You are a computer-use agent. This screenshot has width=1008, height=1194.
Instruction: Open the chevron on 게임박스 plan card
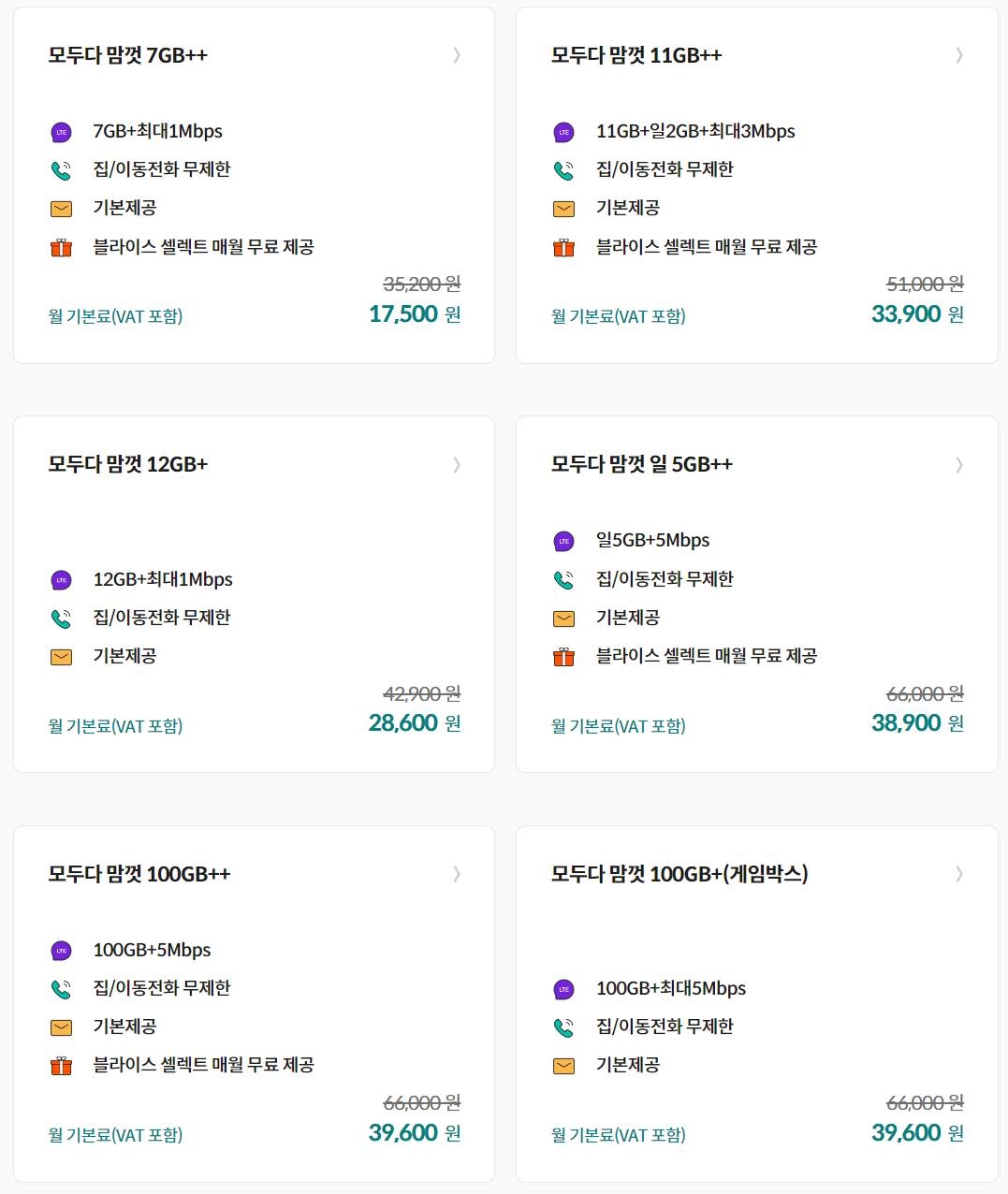point(959,875)
